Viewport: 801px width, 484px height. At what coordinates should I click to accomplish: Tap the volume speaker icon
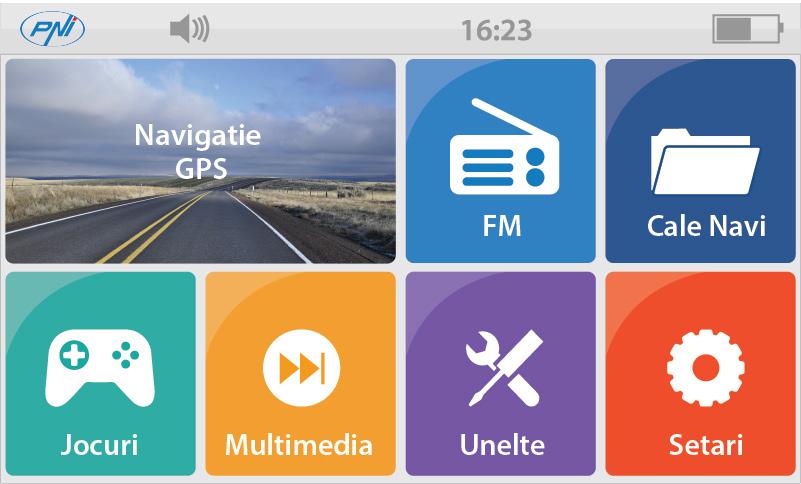point(189,29)
